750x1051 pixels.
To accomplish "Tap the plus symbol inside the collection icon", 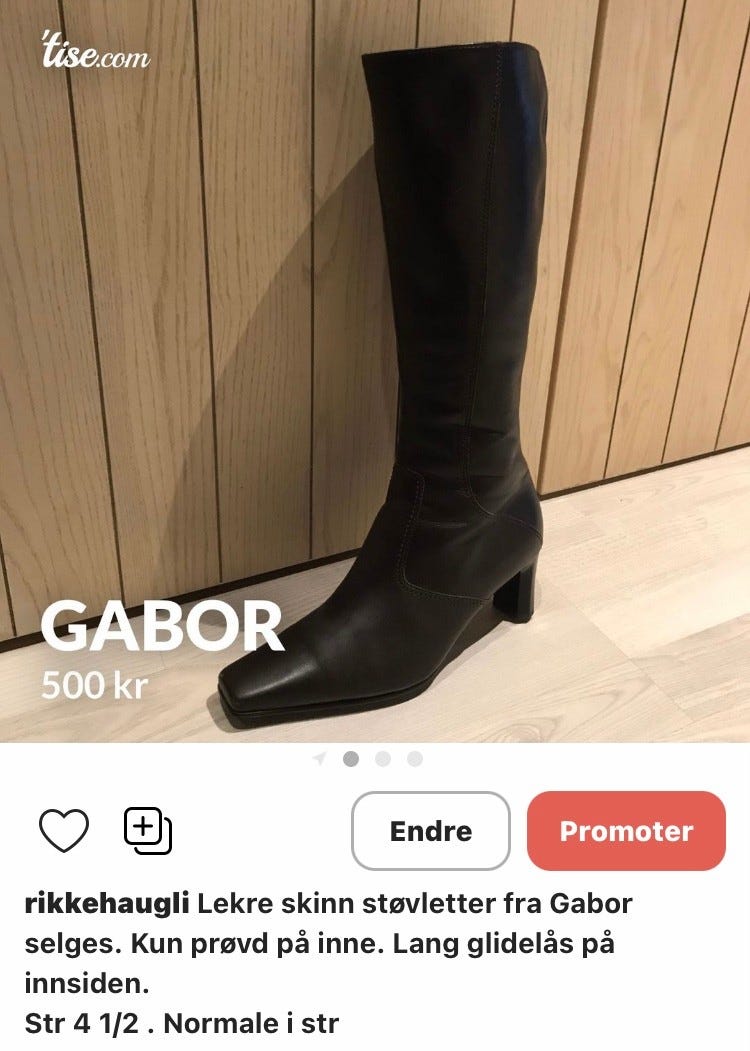I will (x=143, y=824).
